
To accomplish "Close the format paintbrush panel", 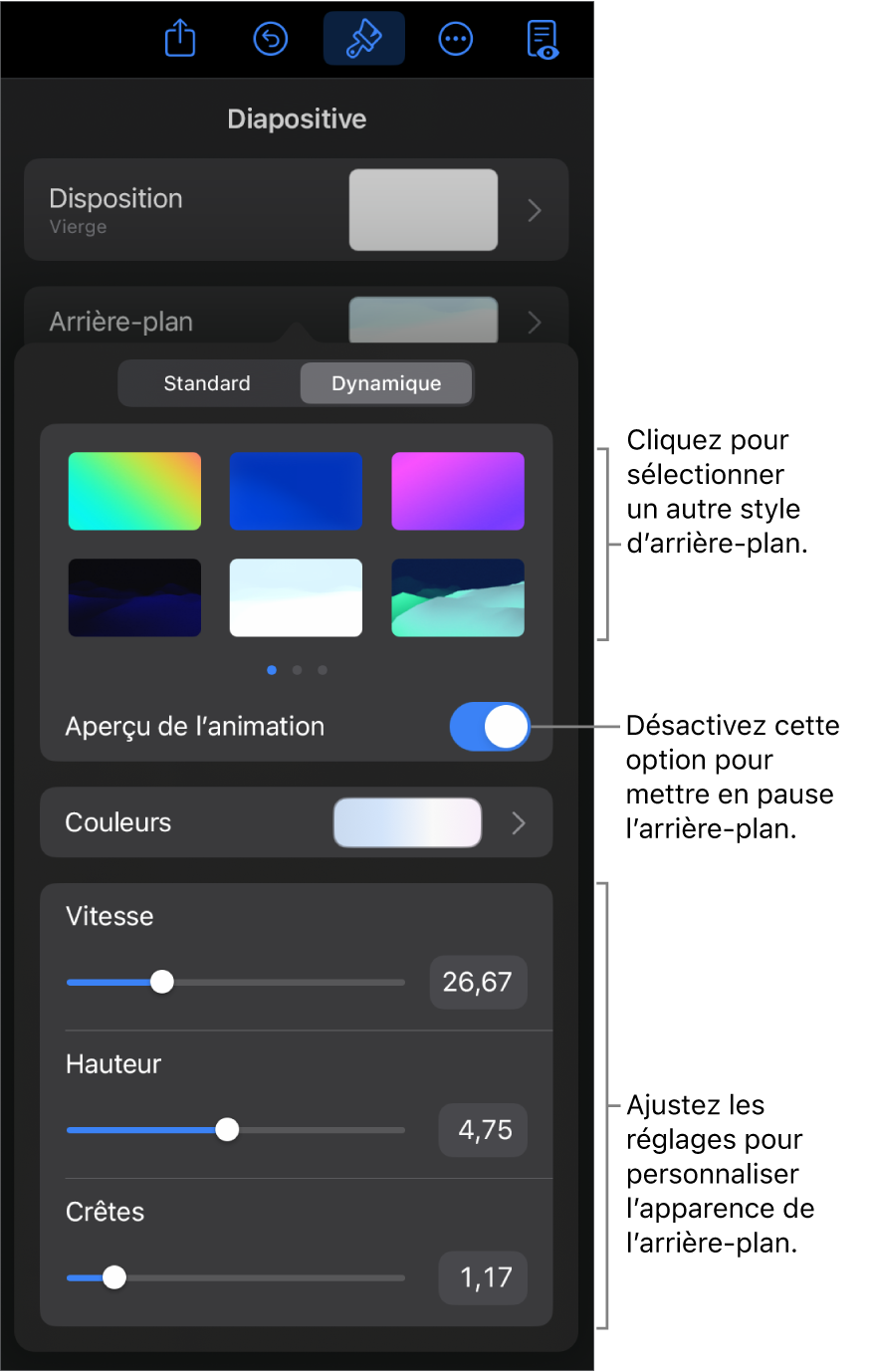I will click(x=363, y=40).
